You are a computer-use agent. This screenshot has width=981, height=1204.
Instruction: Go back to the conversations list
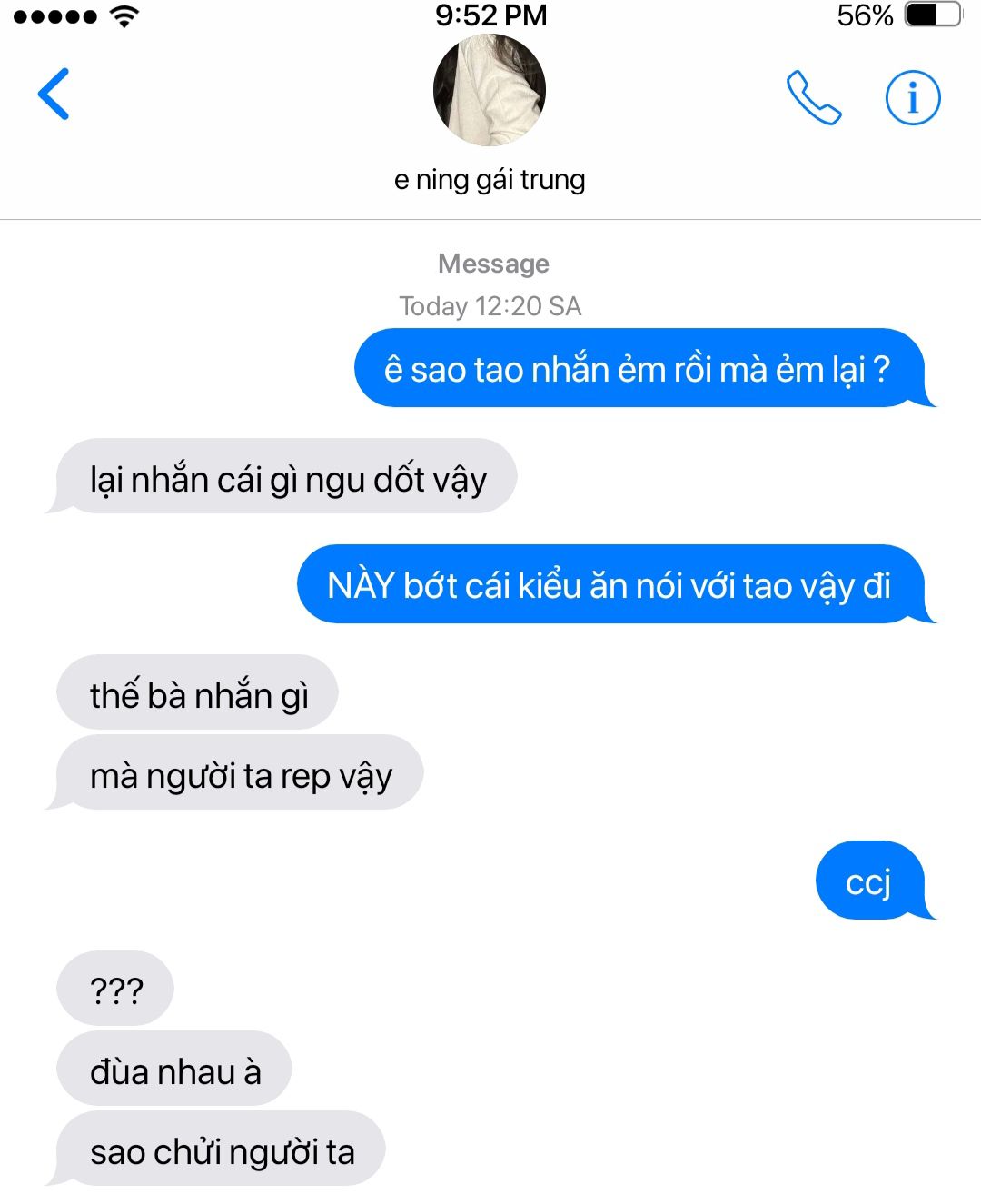tap(54, 95)
